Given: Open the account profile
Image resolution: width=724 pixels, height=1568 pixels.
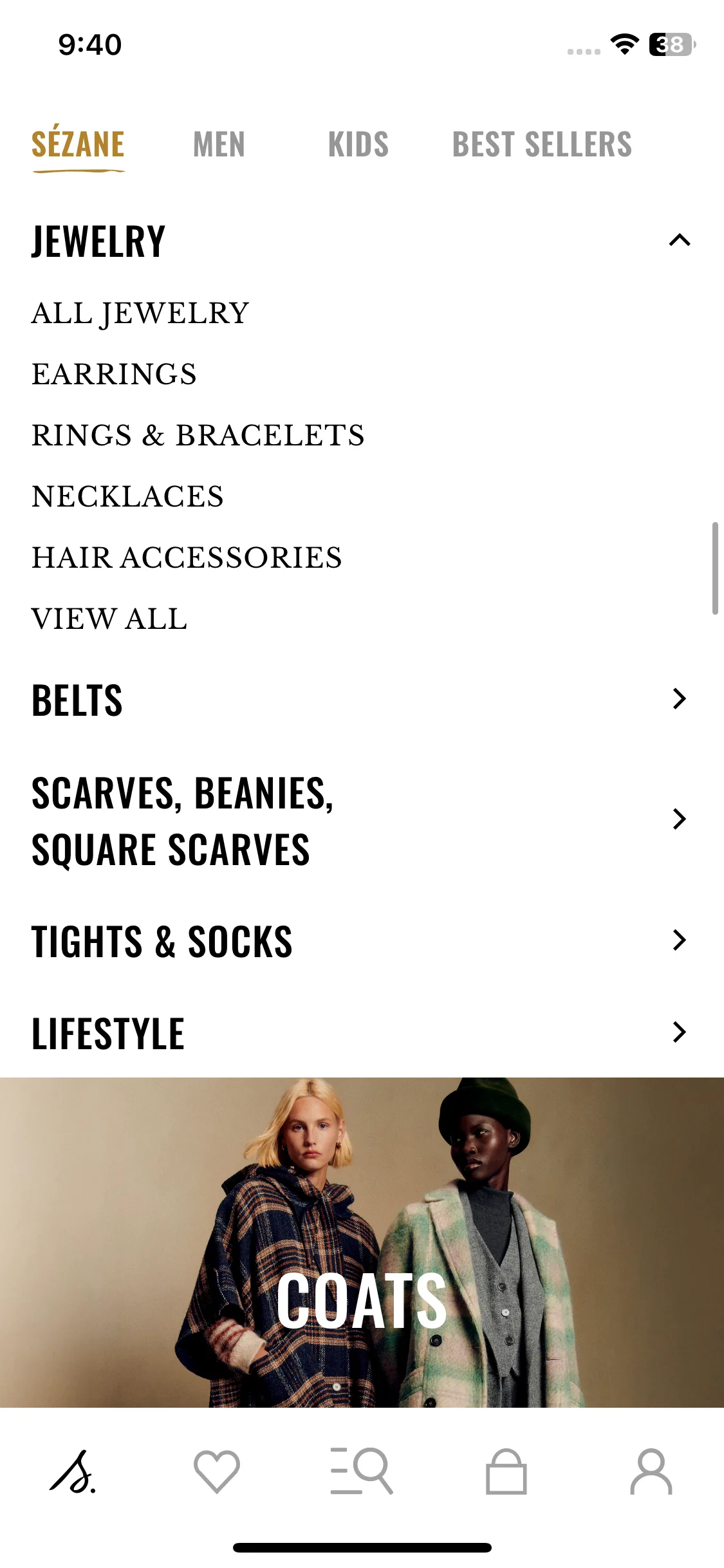Looking at the screenshot, I should tap(651, 1471).
